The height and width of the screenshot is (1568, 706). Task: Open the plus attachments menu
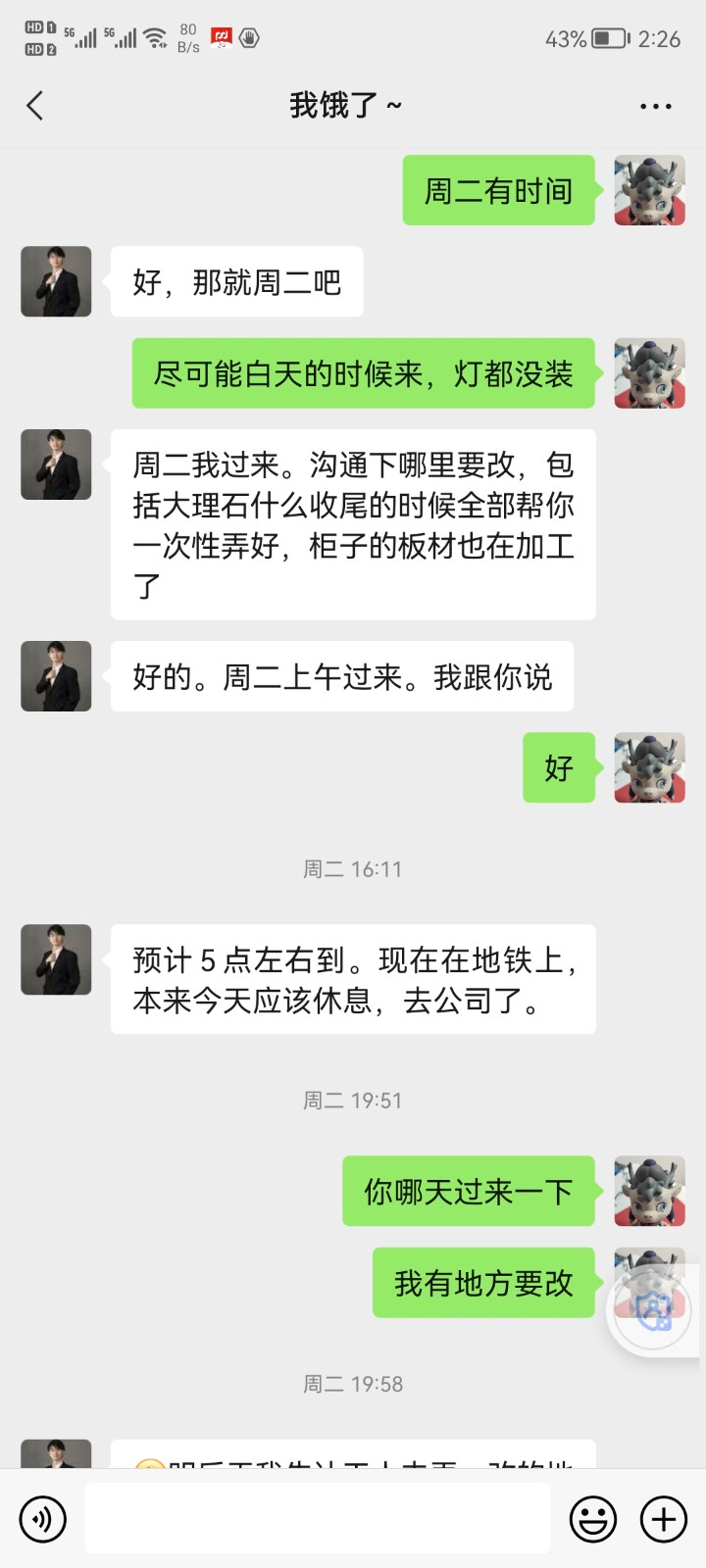(664, 1519)
